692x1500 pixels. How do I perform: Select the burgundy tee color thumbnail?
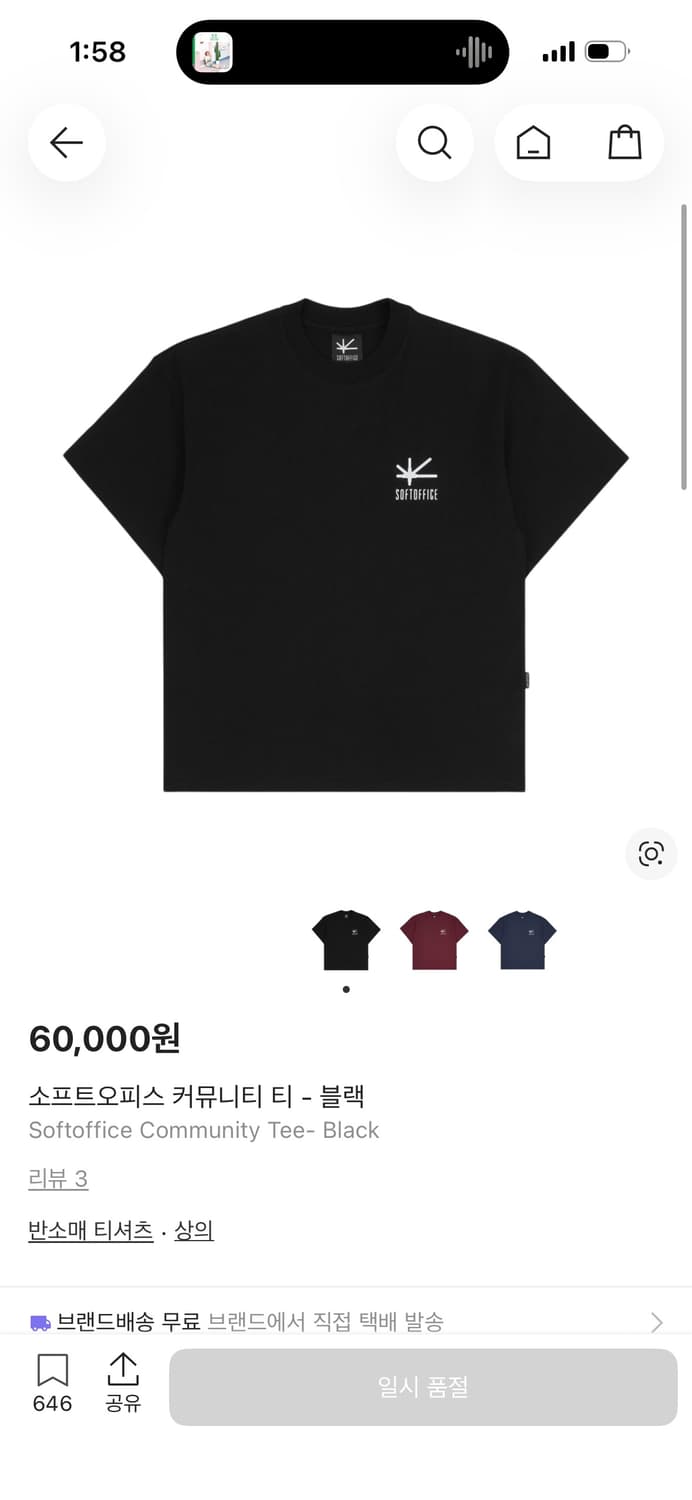pos(434,940)
